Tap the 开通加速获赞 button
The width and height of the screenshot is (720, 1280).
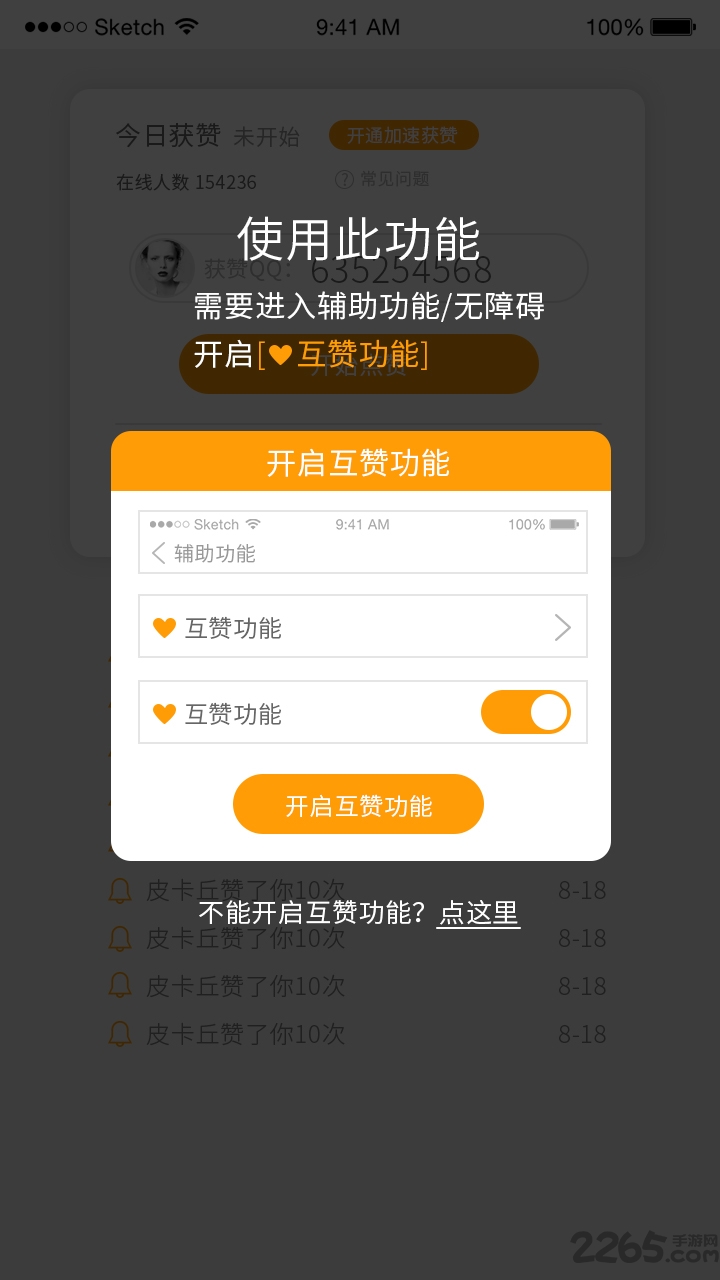coord(403,135)
